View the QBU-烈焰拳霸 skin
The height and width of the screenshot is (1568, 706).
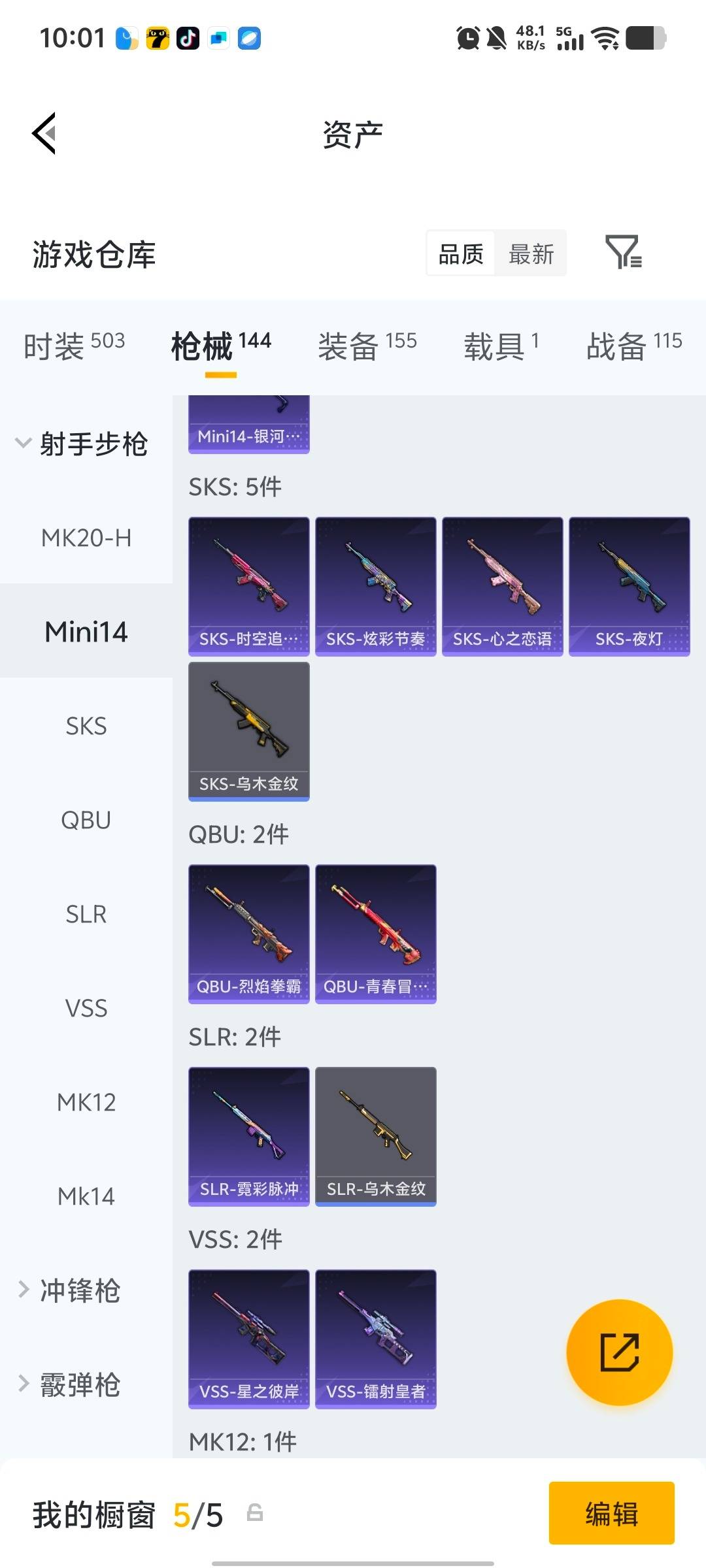pos(248,934)
